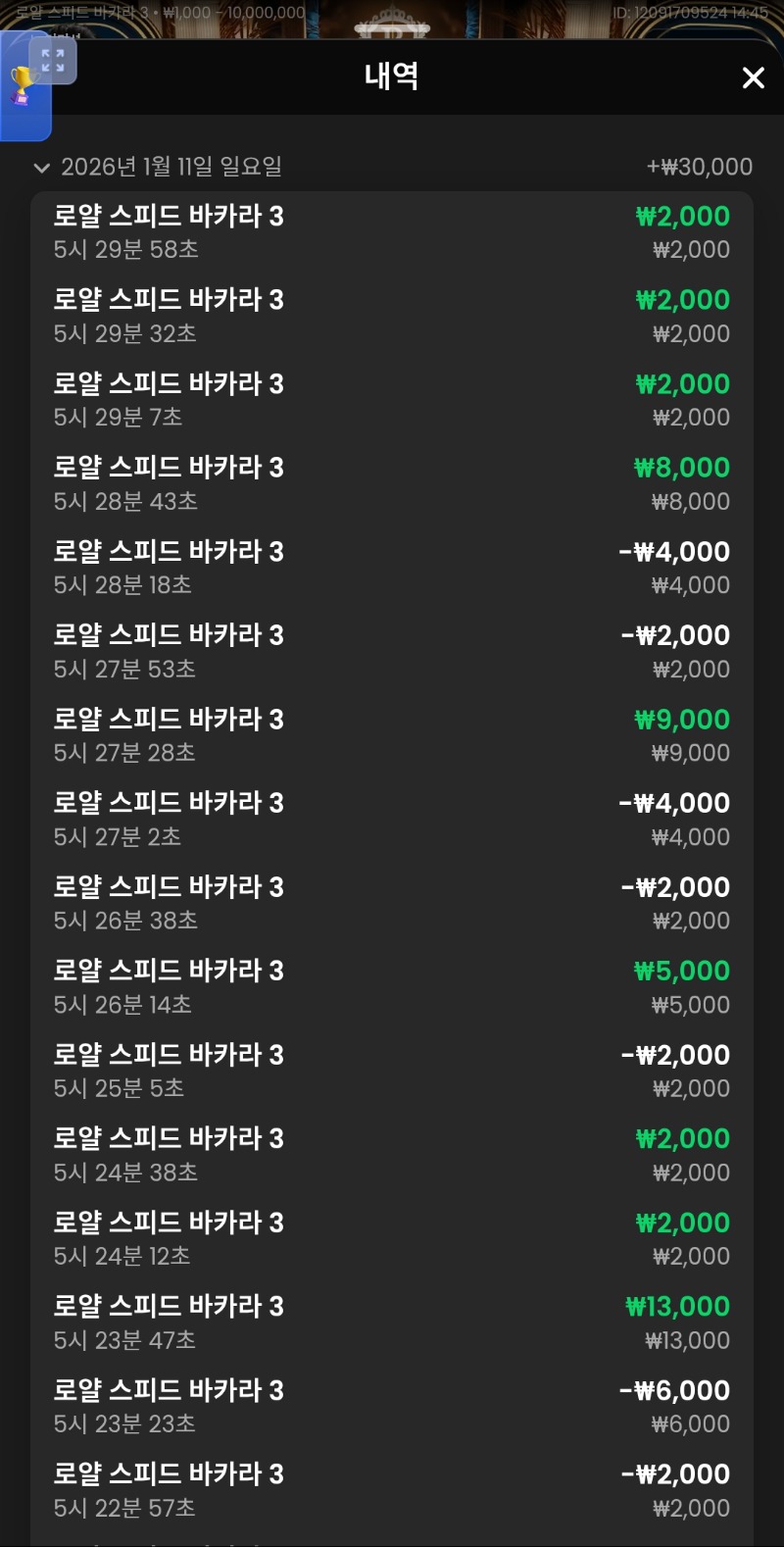
Task: Open the last -₩2,000 entry at 5시 22분
Action: (392, 1488)
